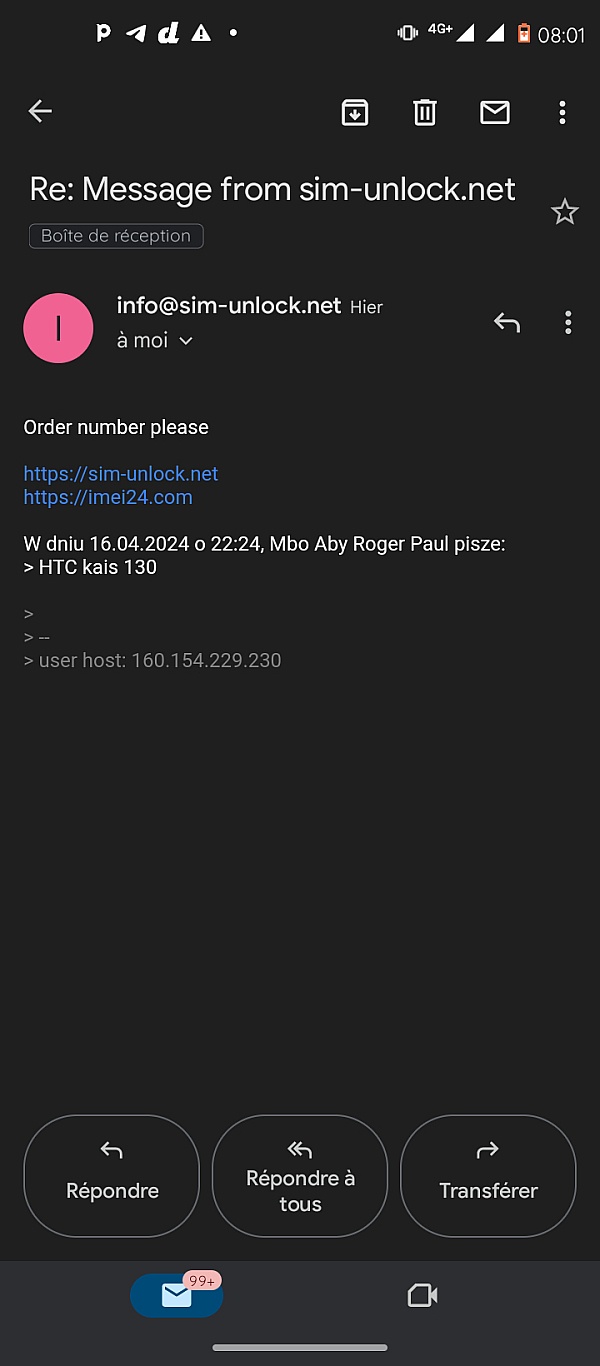Mark the email as unread
This screenshot has width=600, height=1366.
(x=495, y=112)
